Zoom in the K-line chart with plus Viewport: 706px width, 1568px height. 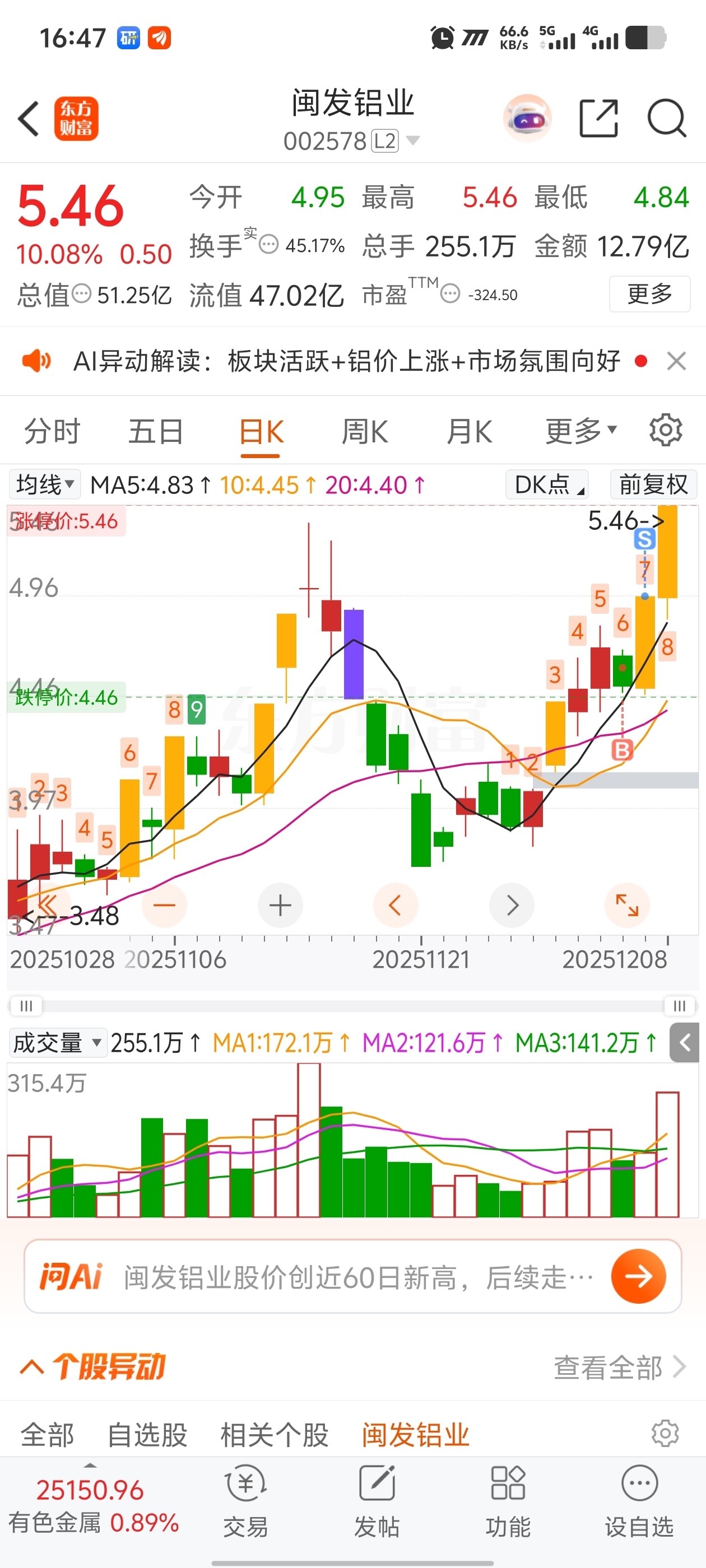280,905
